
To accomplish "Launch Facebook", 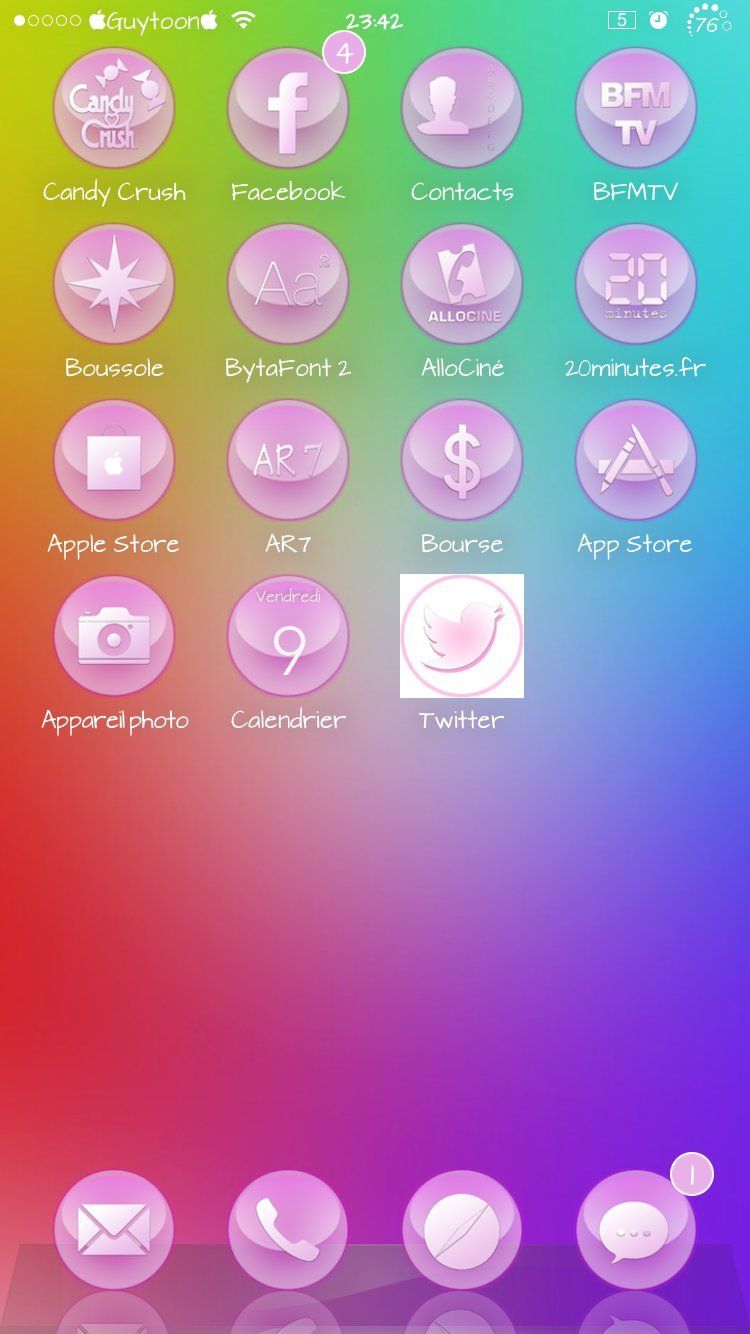I will tap(288, 108).
